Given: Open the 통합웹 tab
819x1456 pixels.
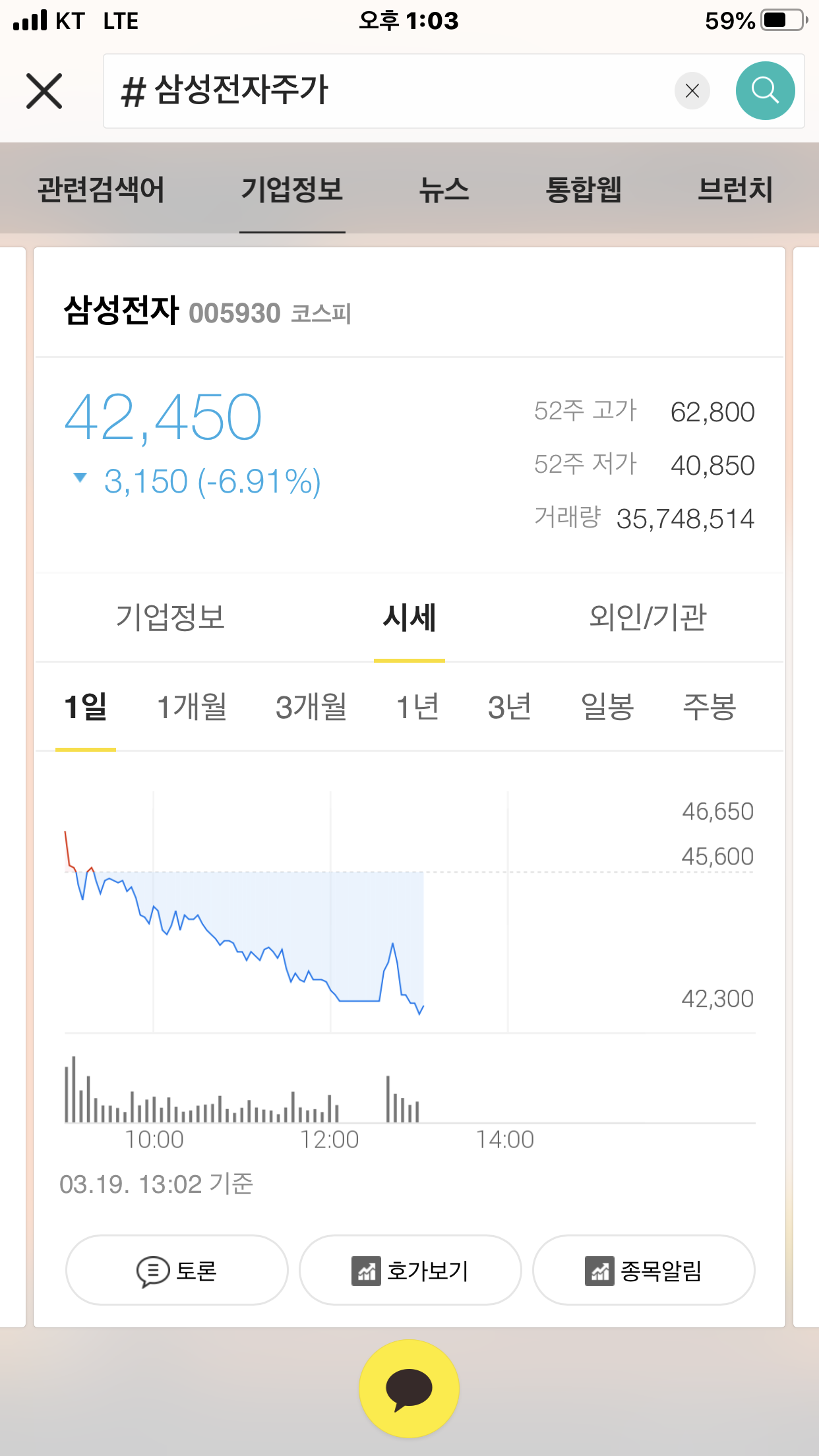Looking at the screenshot, I should point(584,190).
